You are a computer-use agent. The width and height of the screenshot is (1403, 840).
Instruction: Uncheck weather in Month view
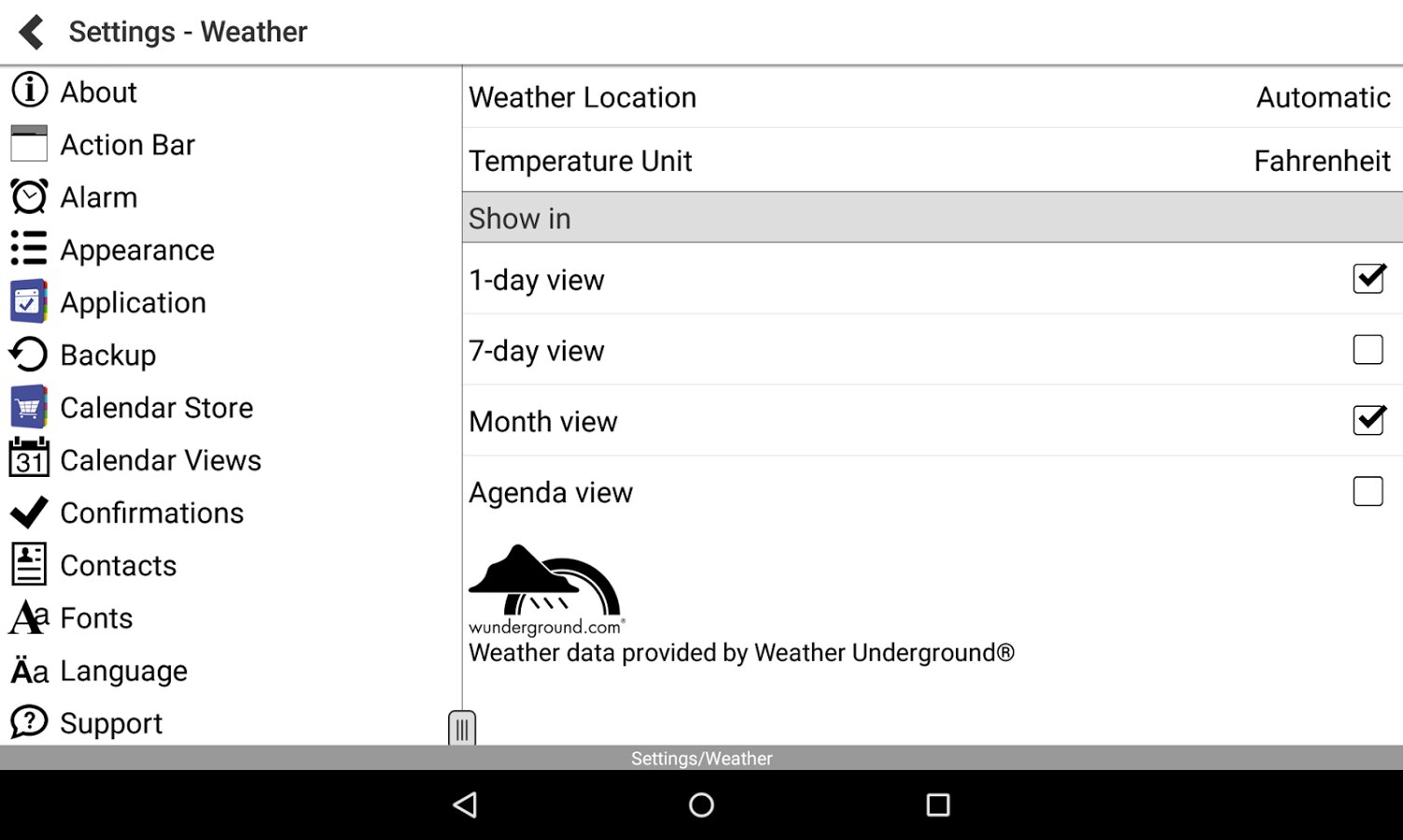coord(1368,421)
